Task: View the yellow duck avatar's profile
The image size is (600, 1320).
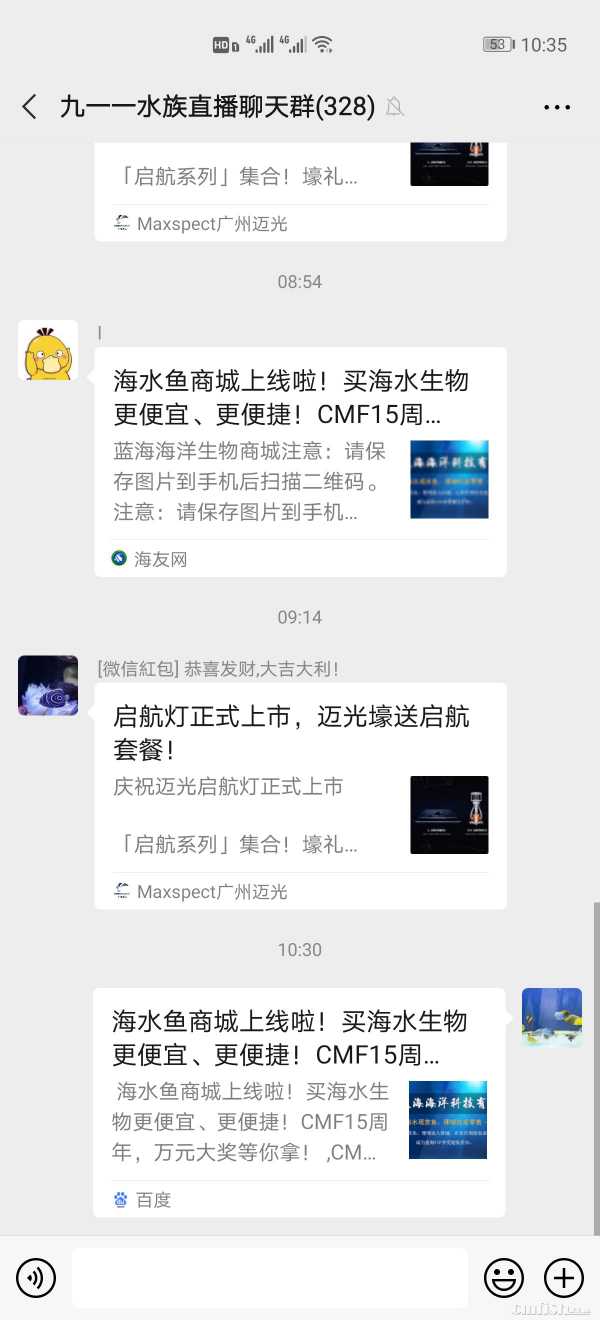Action: click(x=48, y=350)
